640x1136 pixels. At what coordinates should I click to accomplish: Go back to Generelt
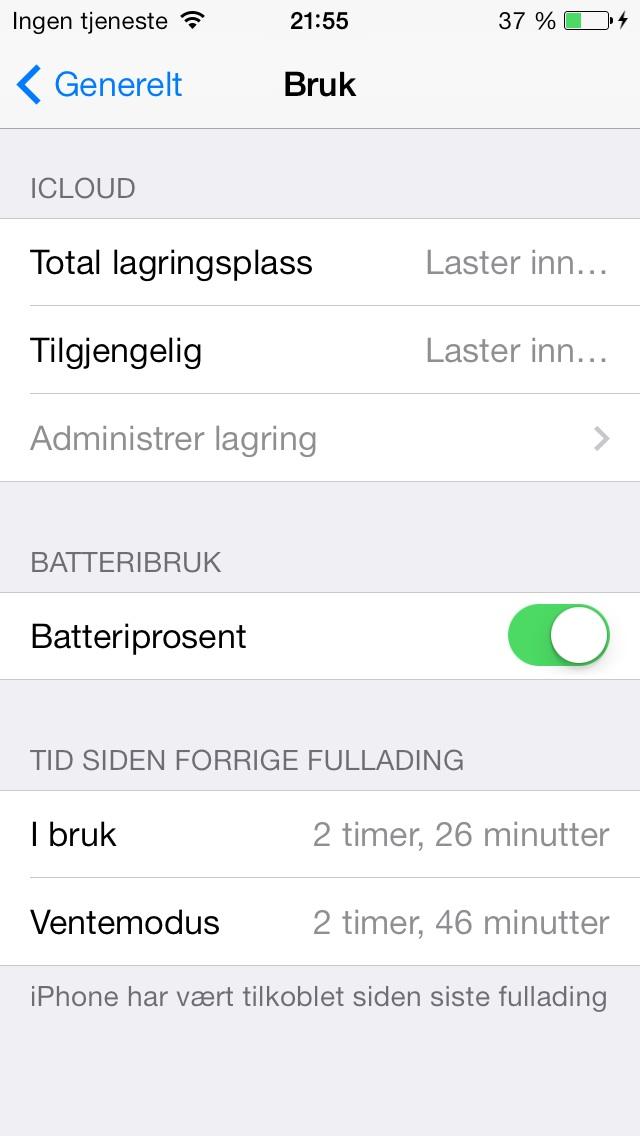(99, 85)
